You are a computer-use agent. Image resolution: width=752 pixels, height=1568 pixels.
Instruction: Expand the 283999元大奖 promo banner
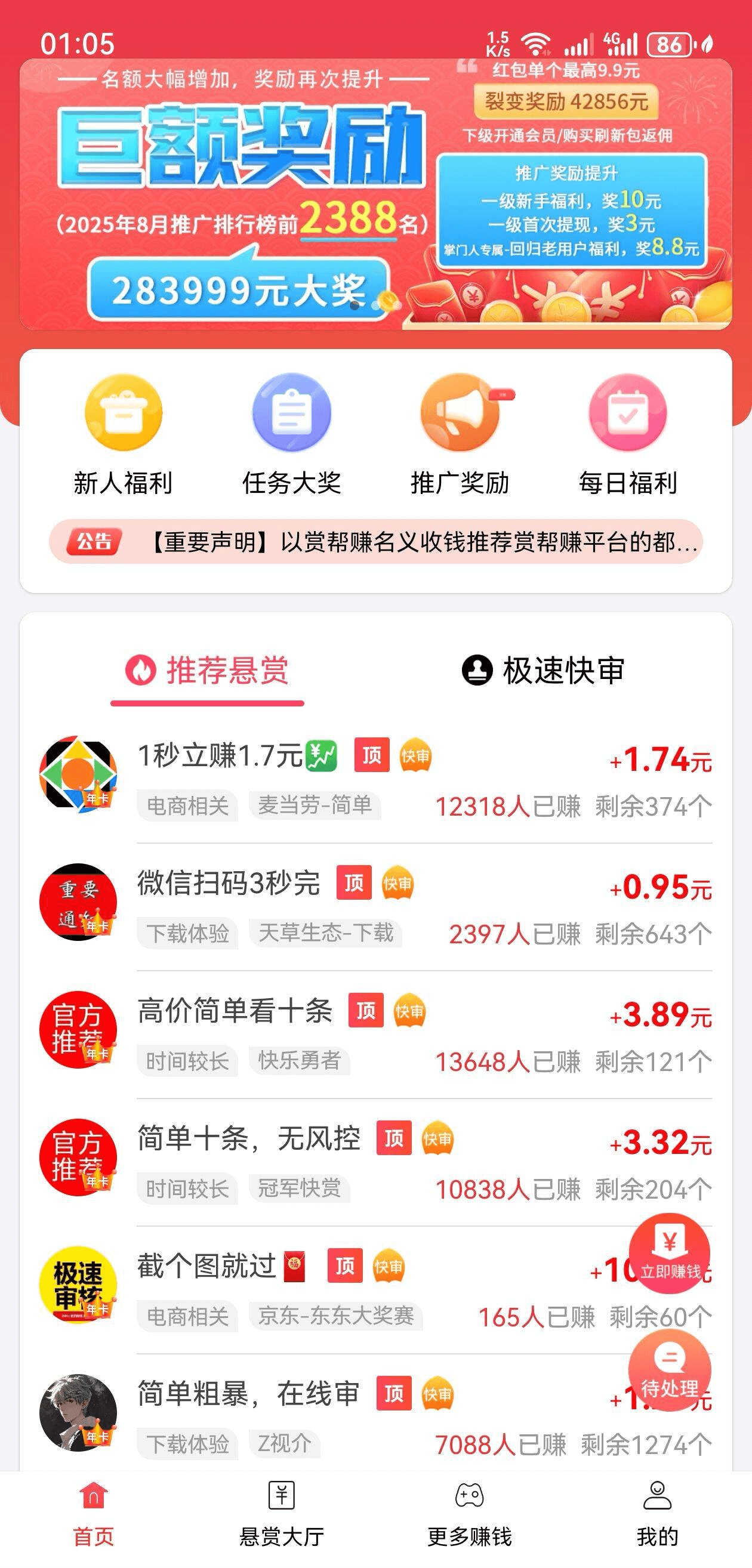tap(239, 291)
